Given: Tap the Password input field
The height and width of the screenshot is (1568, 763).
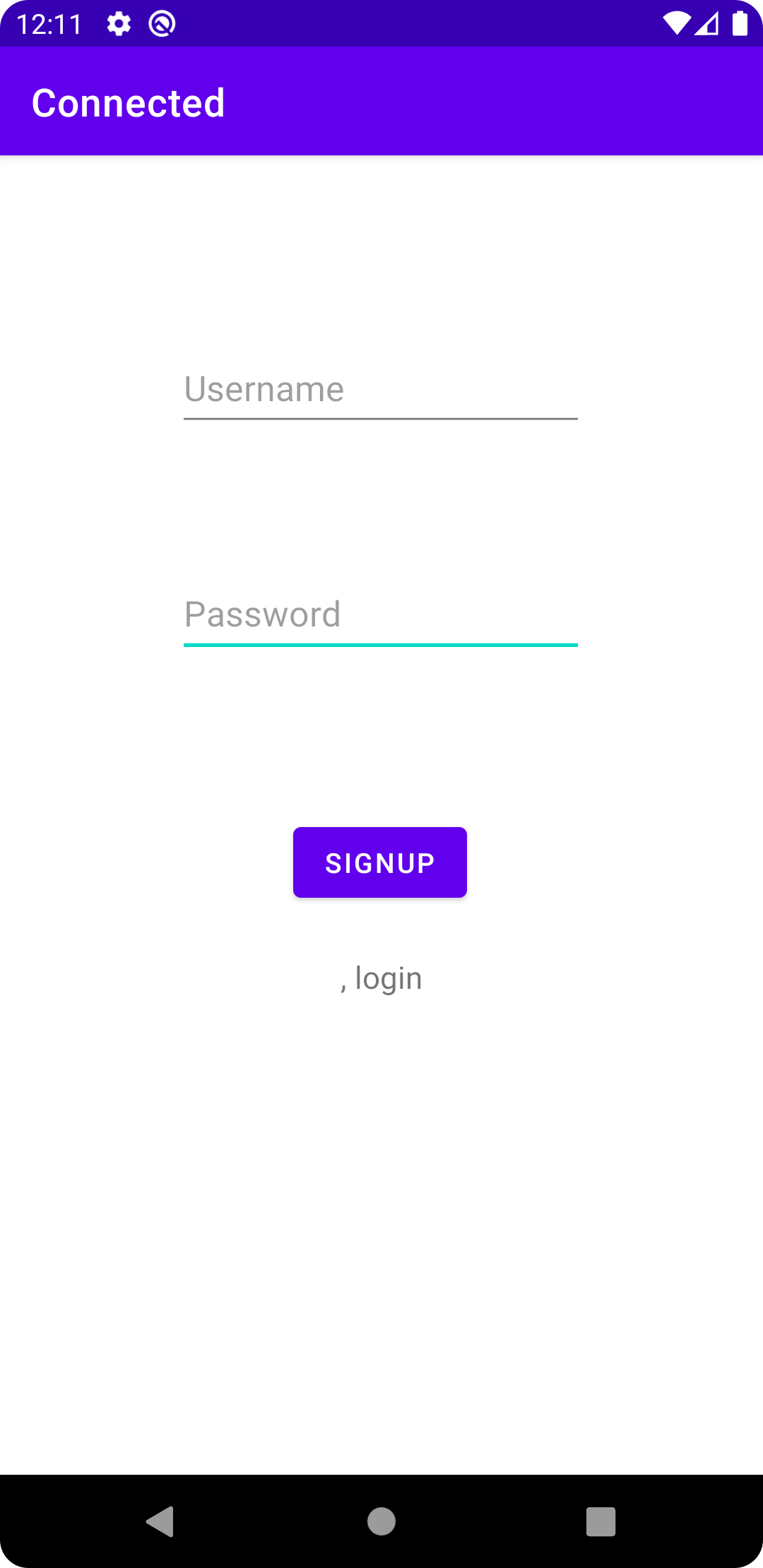Looking at the screenshot, I should point(381,616).
